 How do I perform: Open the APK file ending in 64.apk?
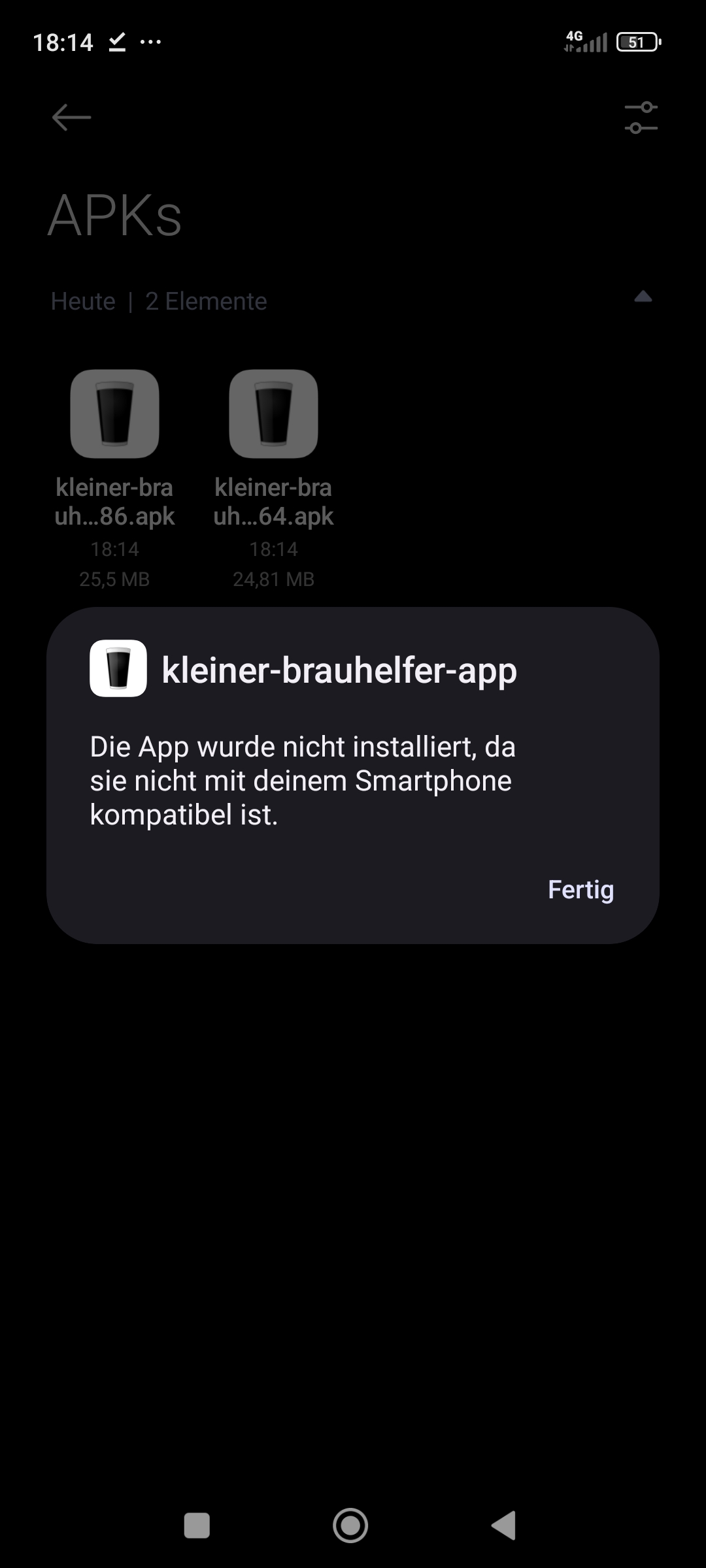point(273,414)
